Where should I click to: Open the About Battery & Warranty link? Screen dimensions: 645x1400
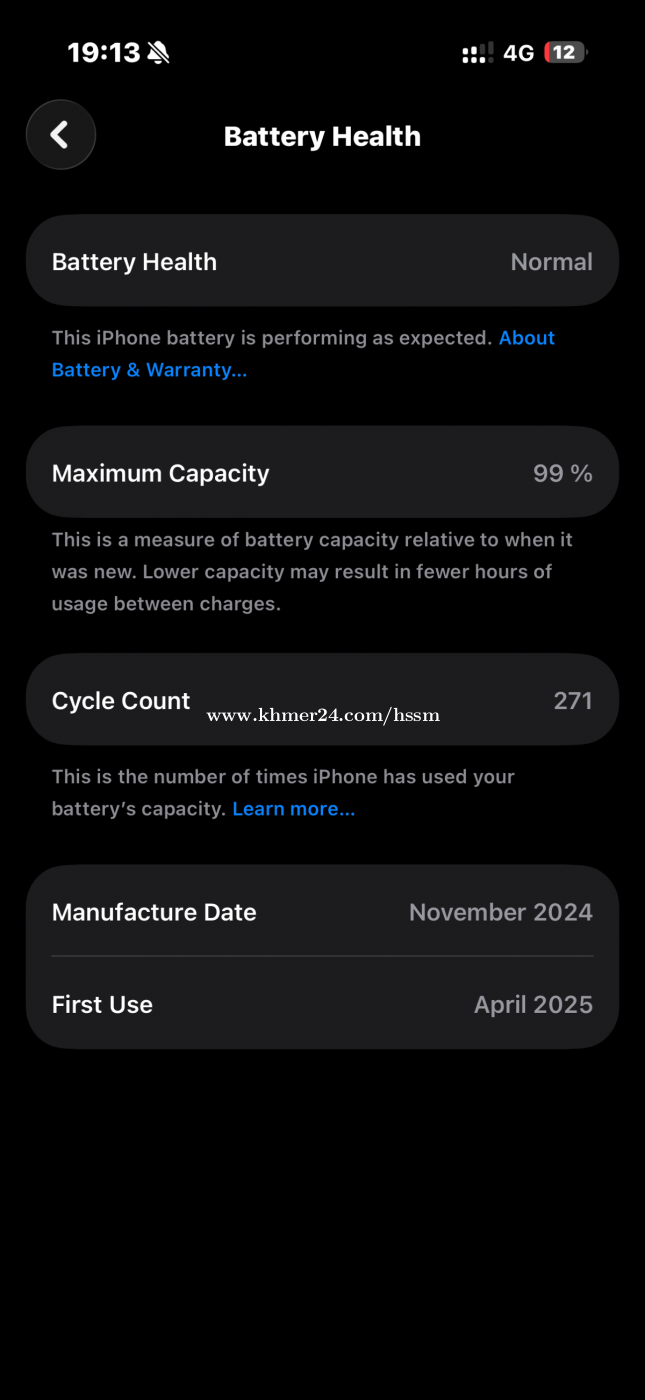(149, 370)
